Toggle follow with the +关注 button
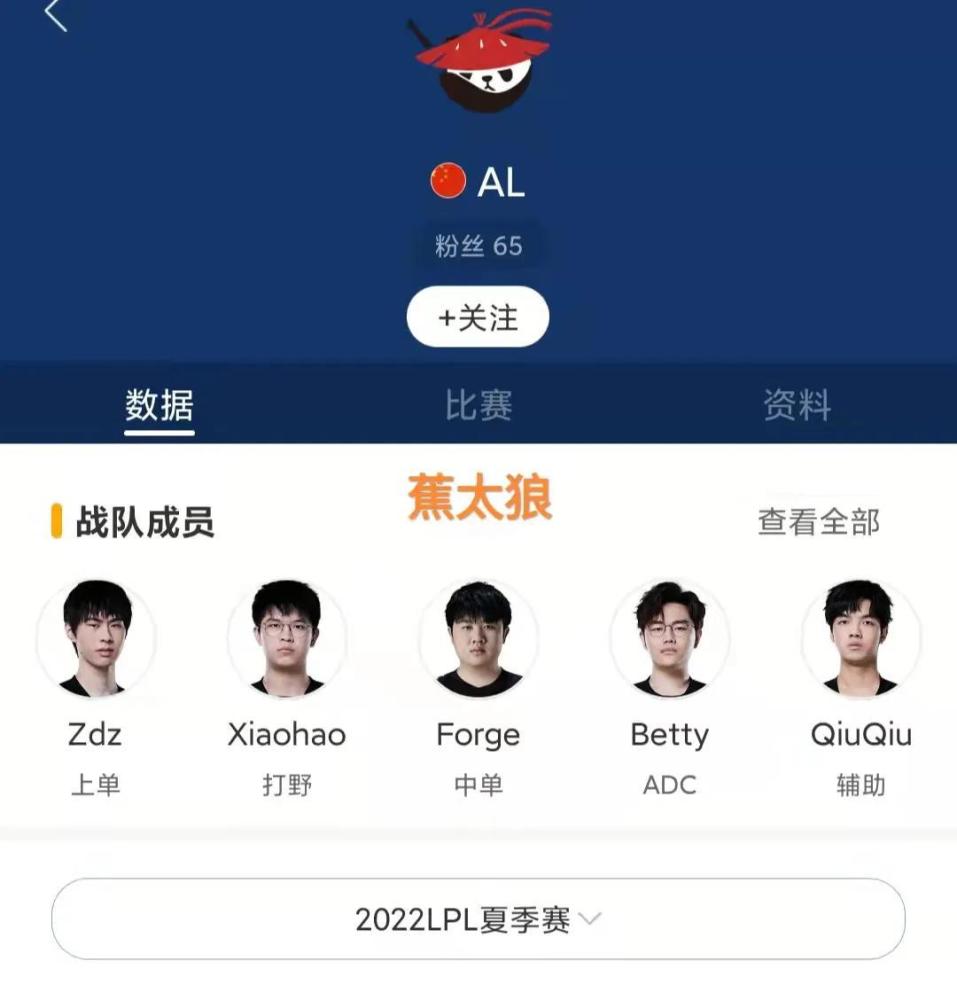The width and height of the screenshot is (957, 1000). pyautogui.click(x=478, y=315)
